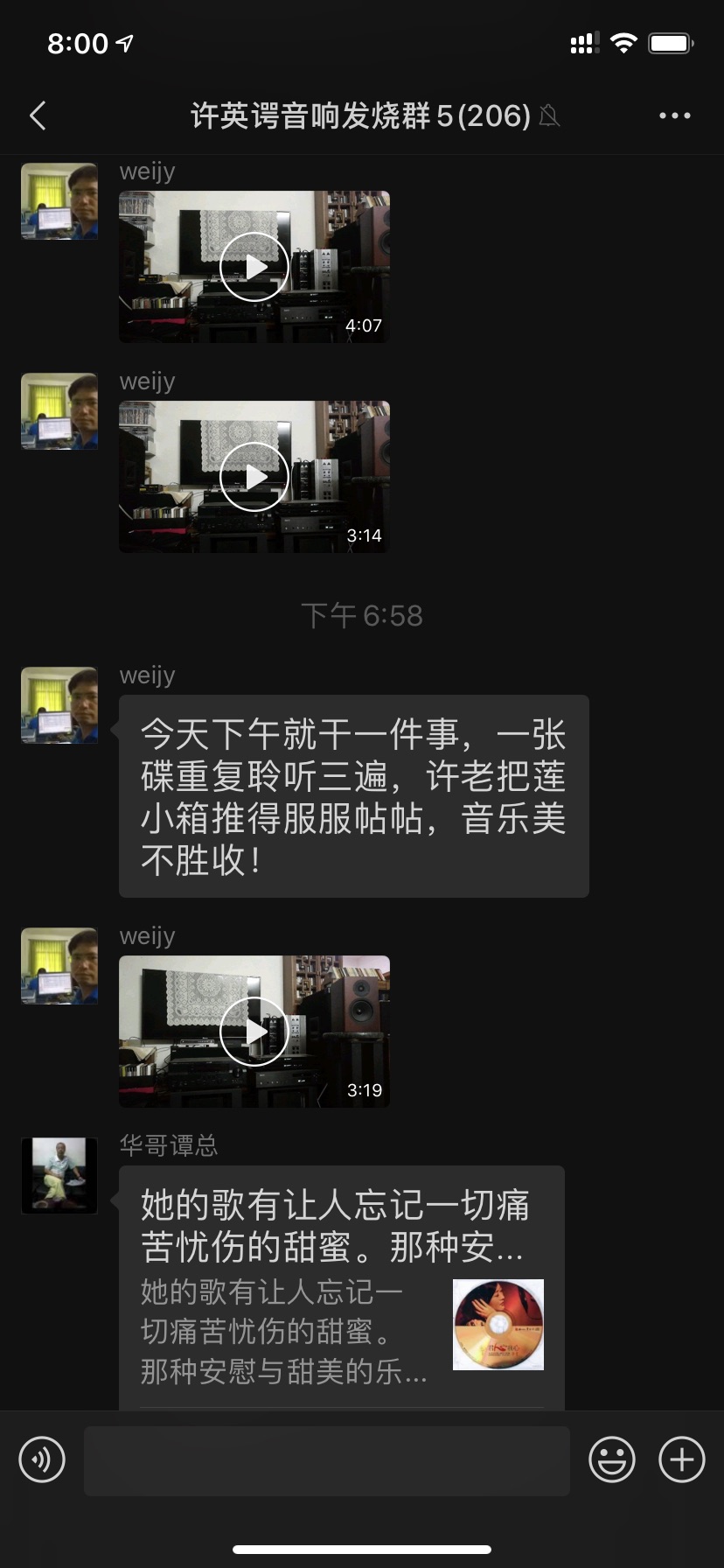Open the plus attachment menu
This screenshot has height=1568, width=724.
coord(681,1459)
